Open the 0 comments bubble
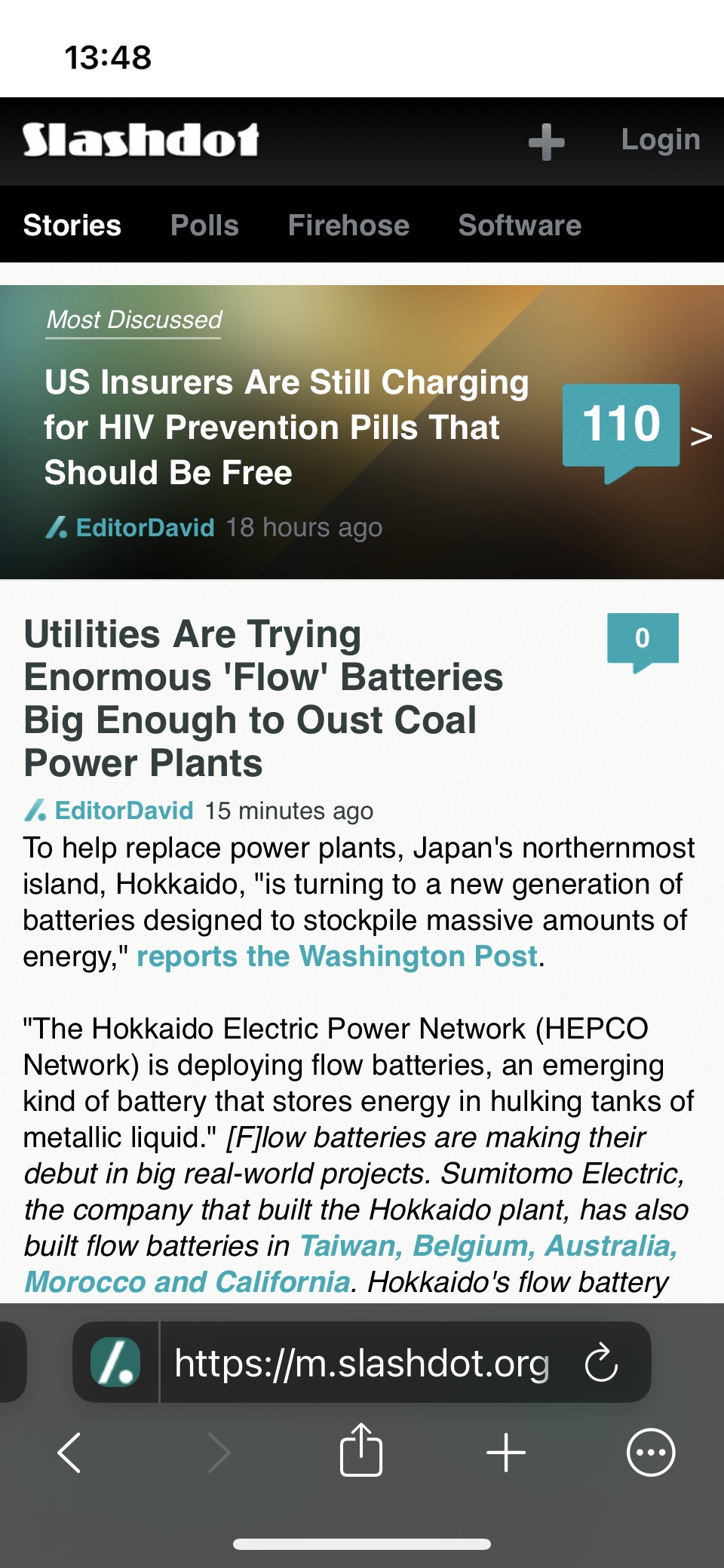 point(643,640)
